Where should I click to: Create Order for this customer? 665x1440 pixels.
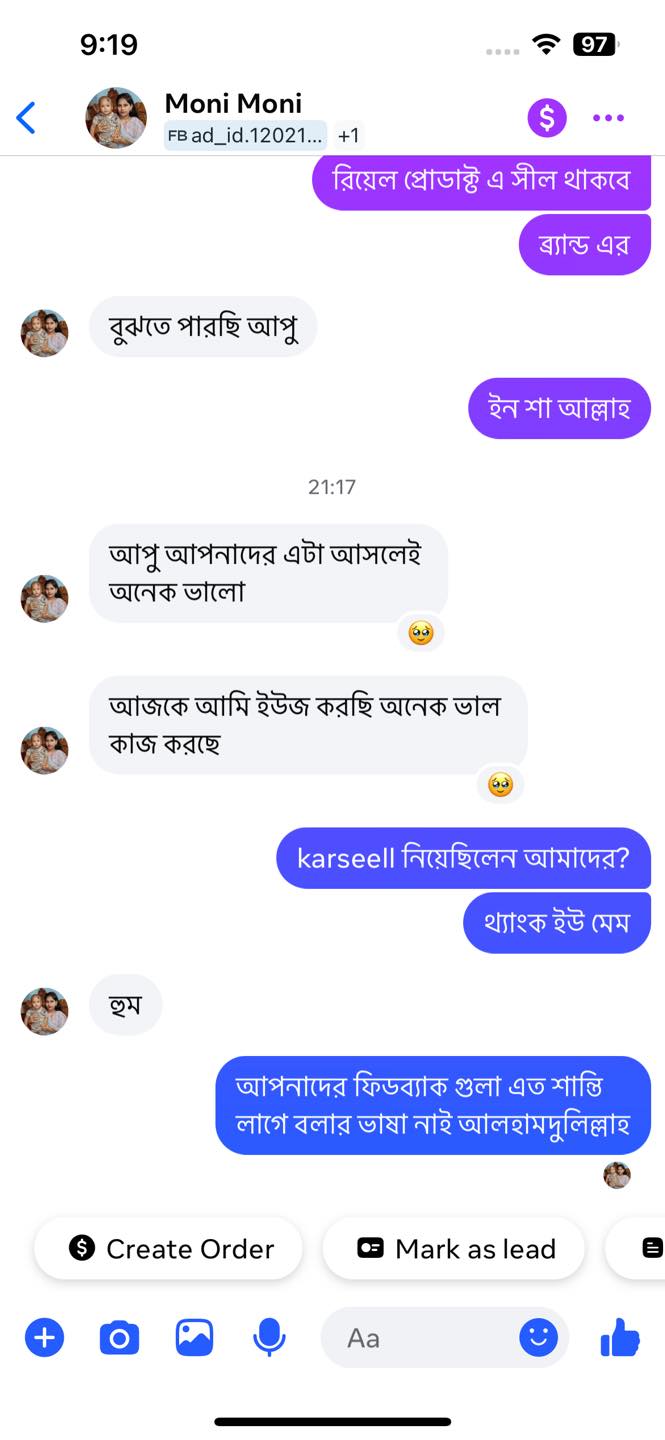[x=170, y=1248]
